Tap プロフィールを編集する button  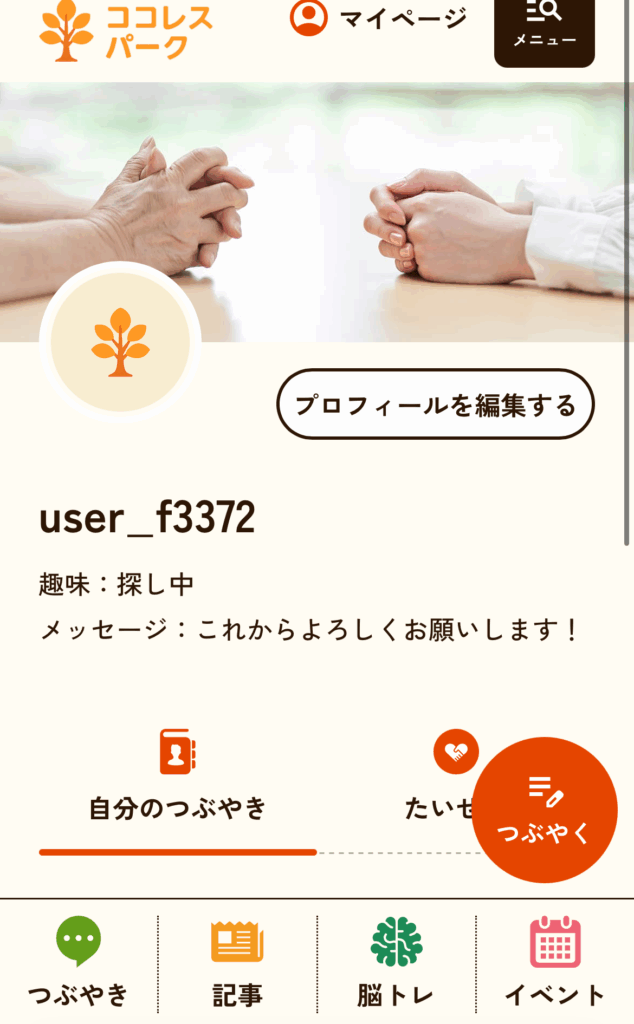(435, 405)
